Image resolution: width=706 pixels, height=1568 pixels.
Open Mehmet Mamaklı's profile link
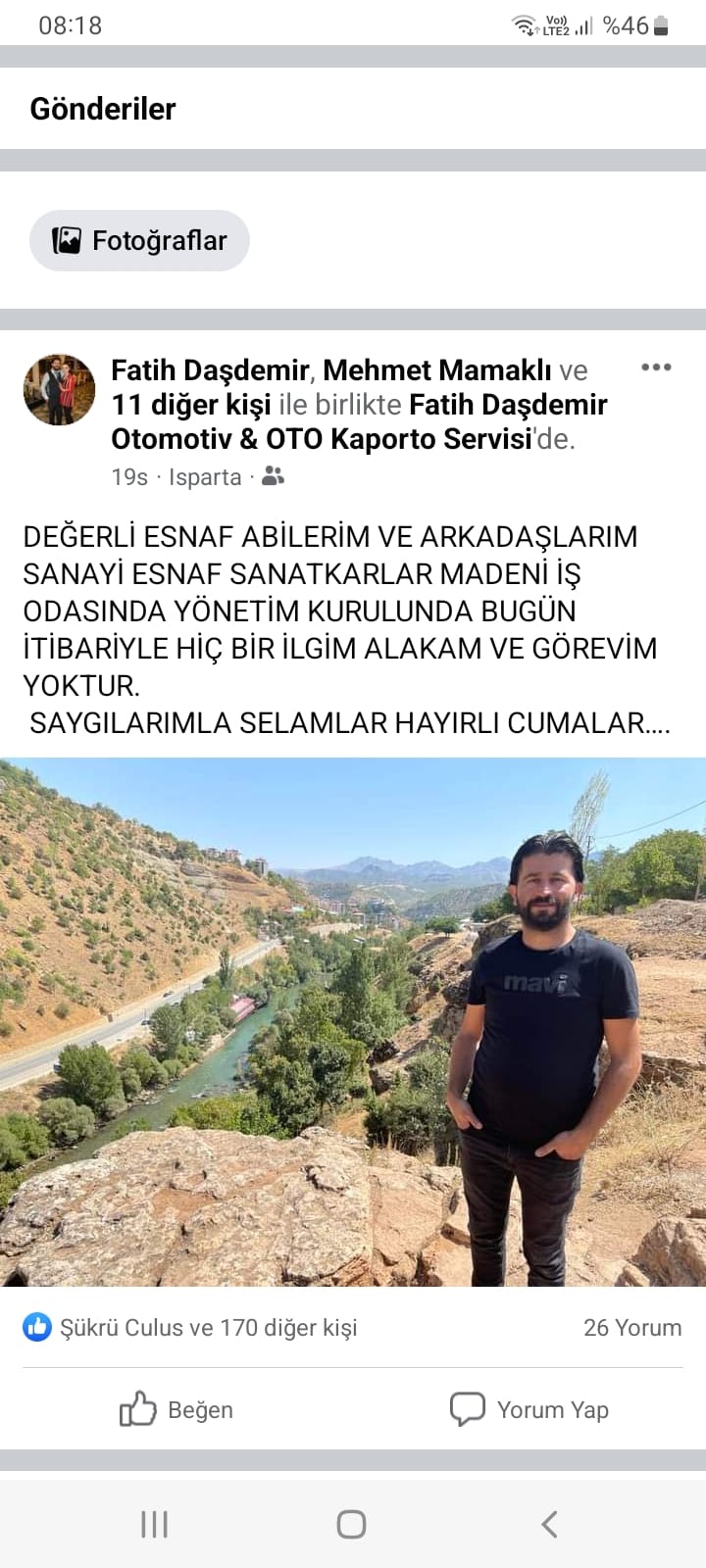click(436, 370)
